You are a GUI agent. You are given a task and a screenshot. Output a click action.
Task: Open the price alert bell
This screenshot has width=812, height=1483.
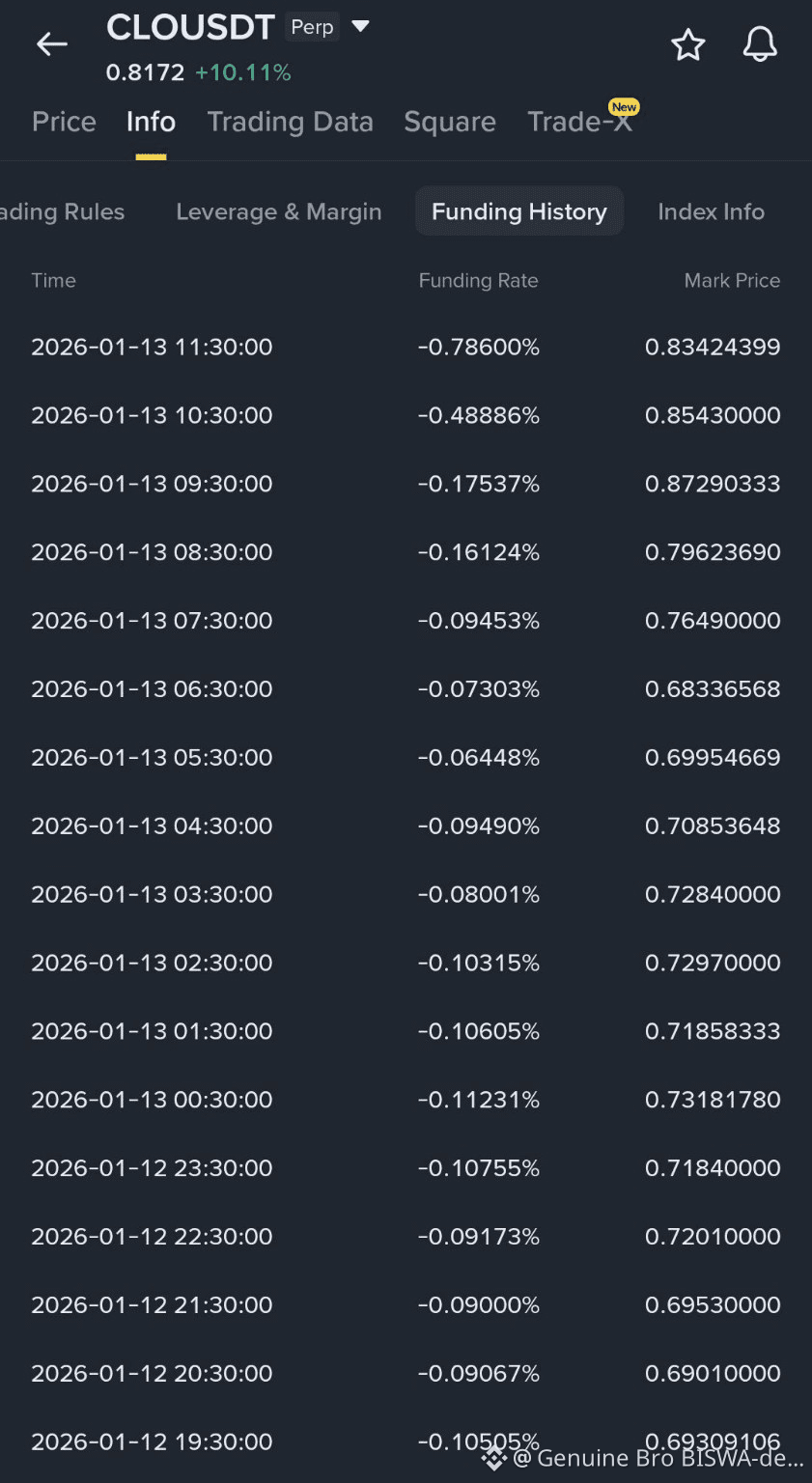760,44
